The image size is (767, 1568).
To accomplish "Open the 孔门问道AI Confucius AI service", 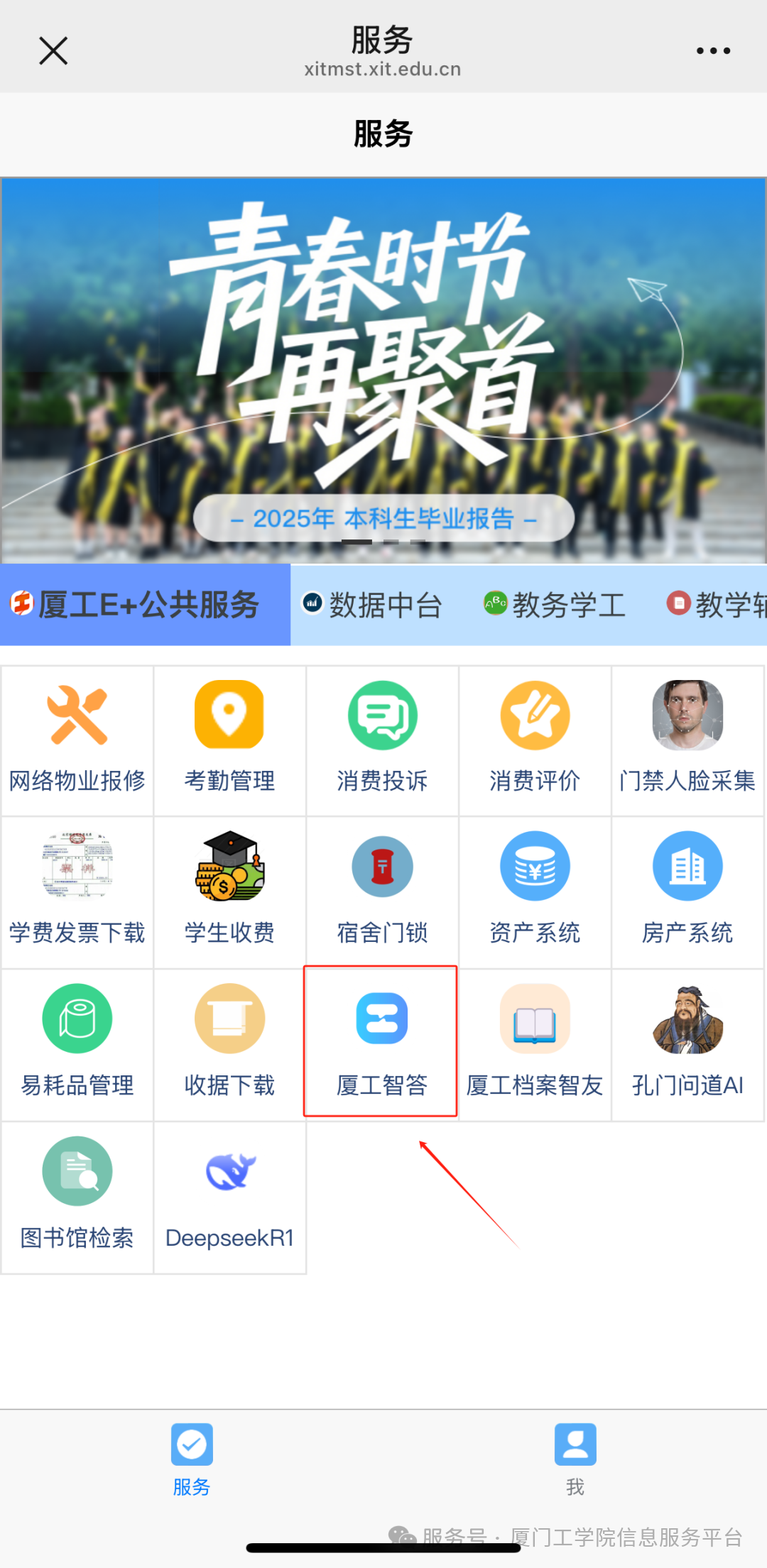I will [687, 1043].
